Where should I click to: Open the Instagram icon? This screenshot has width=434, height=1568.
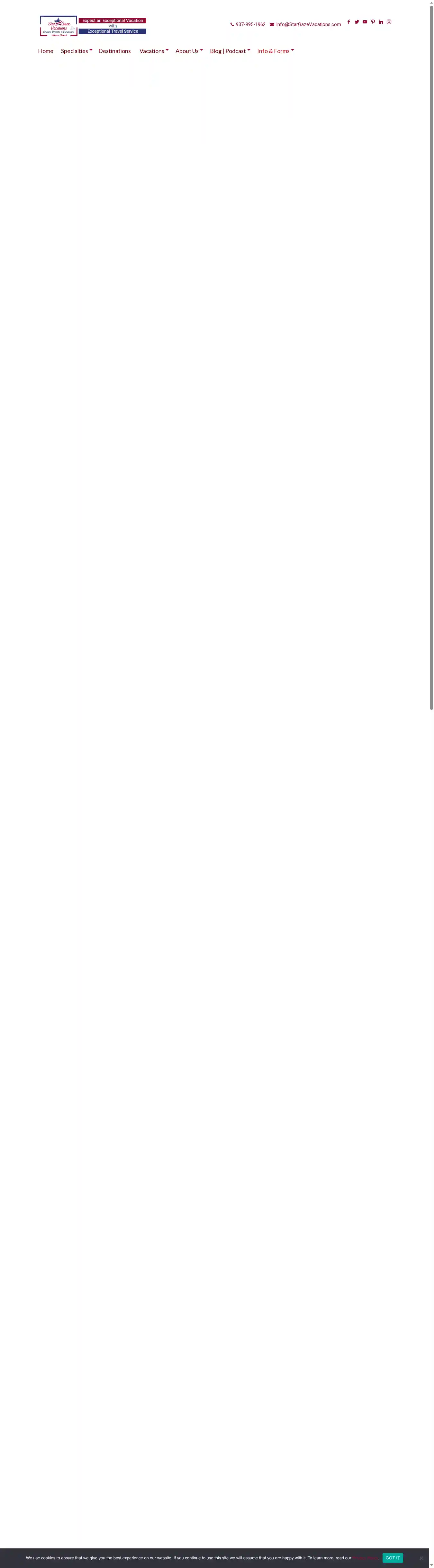(x=389, y=22)
